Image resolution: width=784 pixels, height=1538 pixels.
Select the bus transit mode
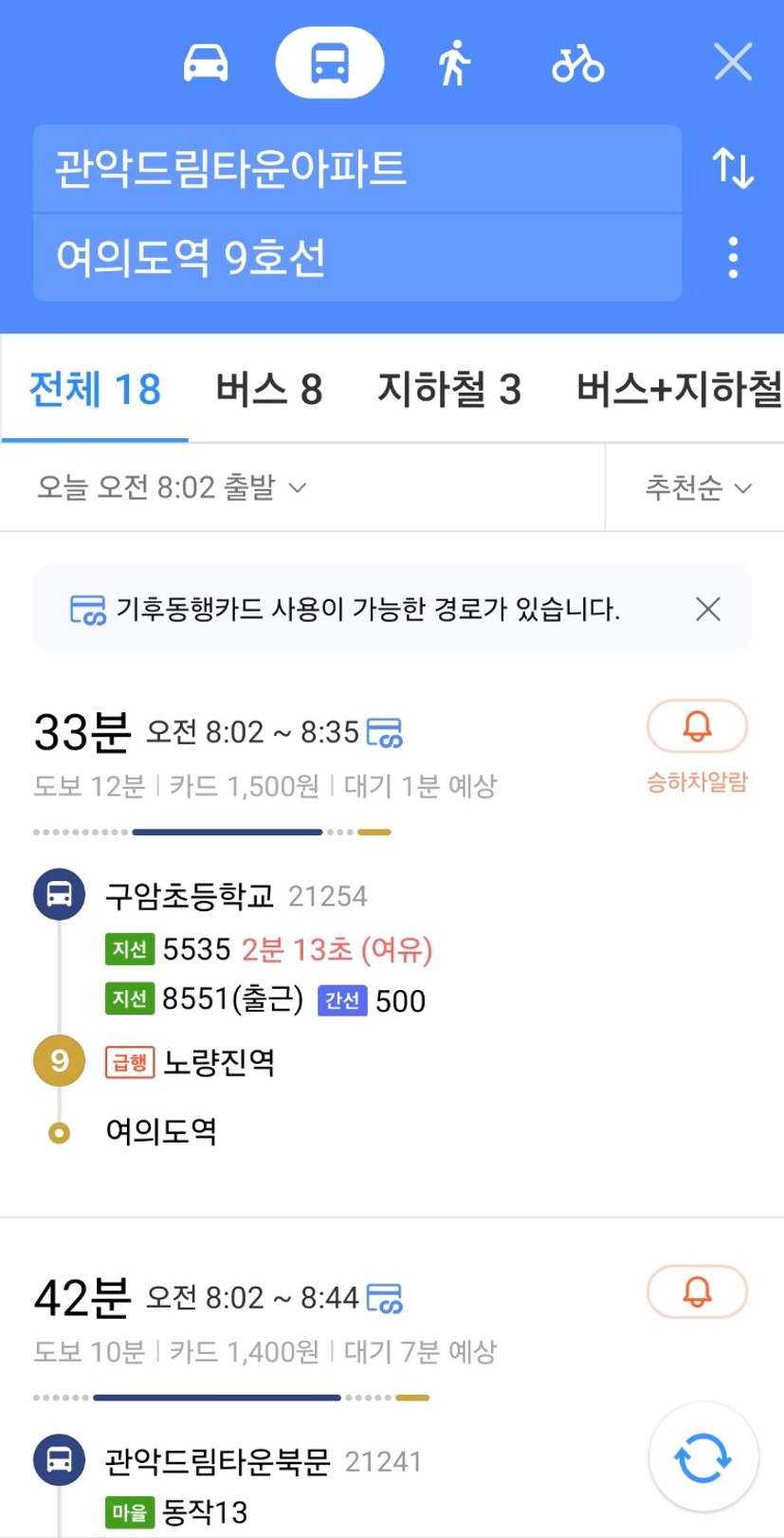329,64
